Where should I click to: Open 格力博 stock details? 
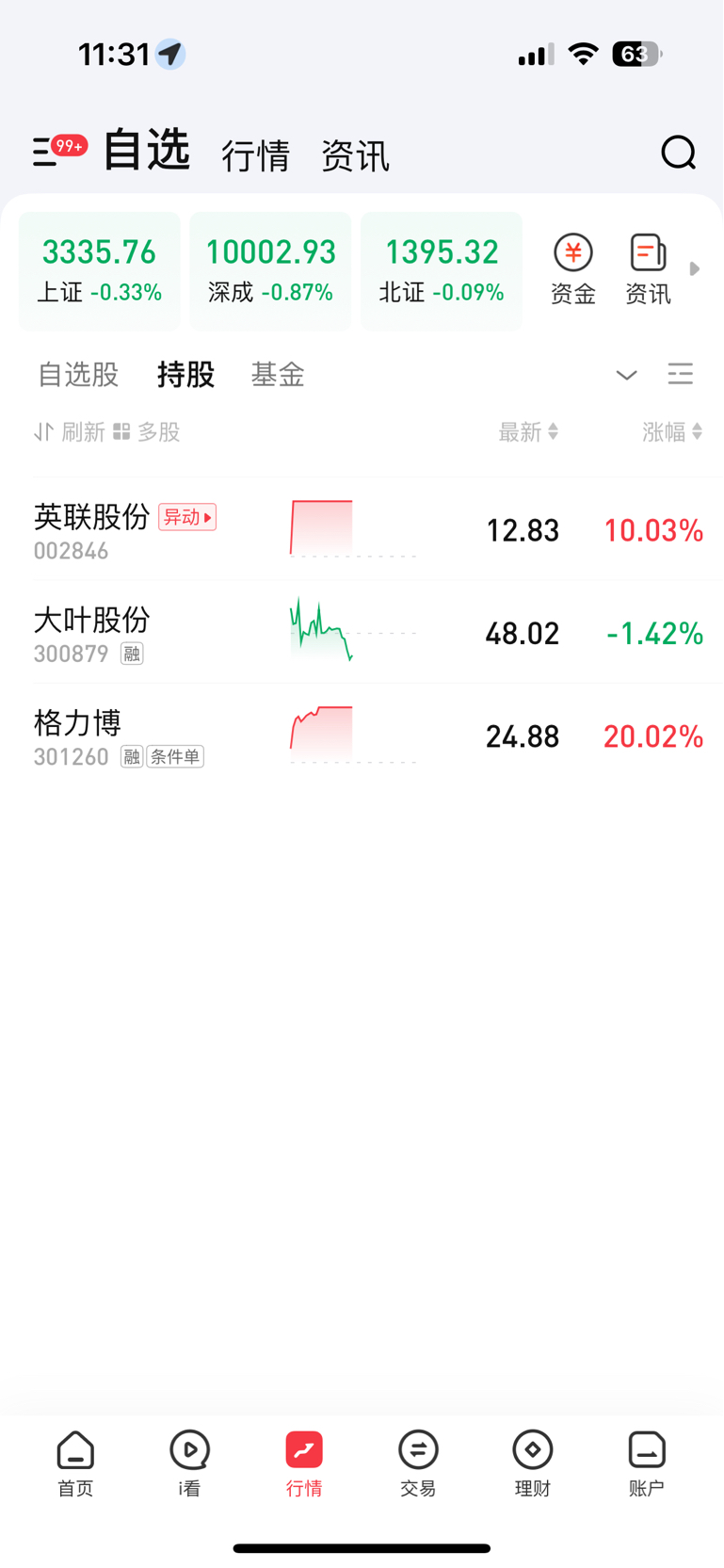point(77,735)
